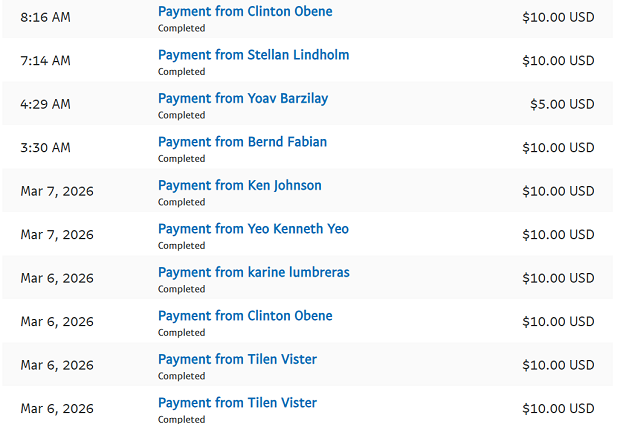Open the Mar 6 payment from Clinton Obene
This screenshot has width=620, height=424.
point(245,316)
